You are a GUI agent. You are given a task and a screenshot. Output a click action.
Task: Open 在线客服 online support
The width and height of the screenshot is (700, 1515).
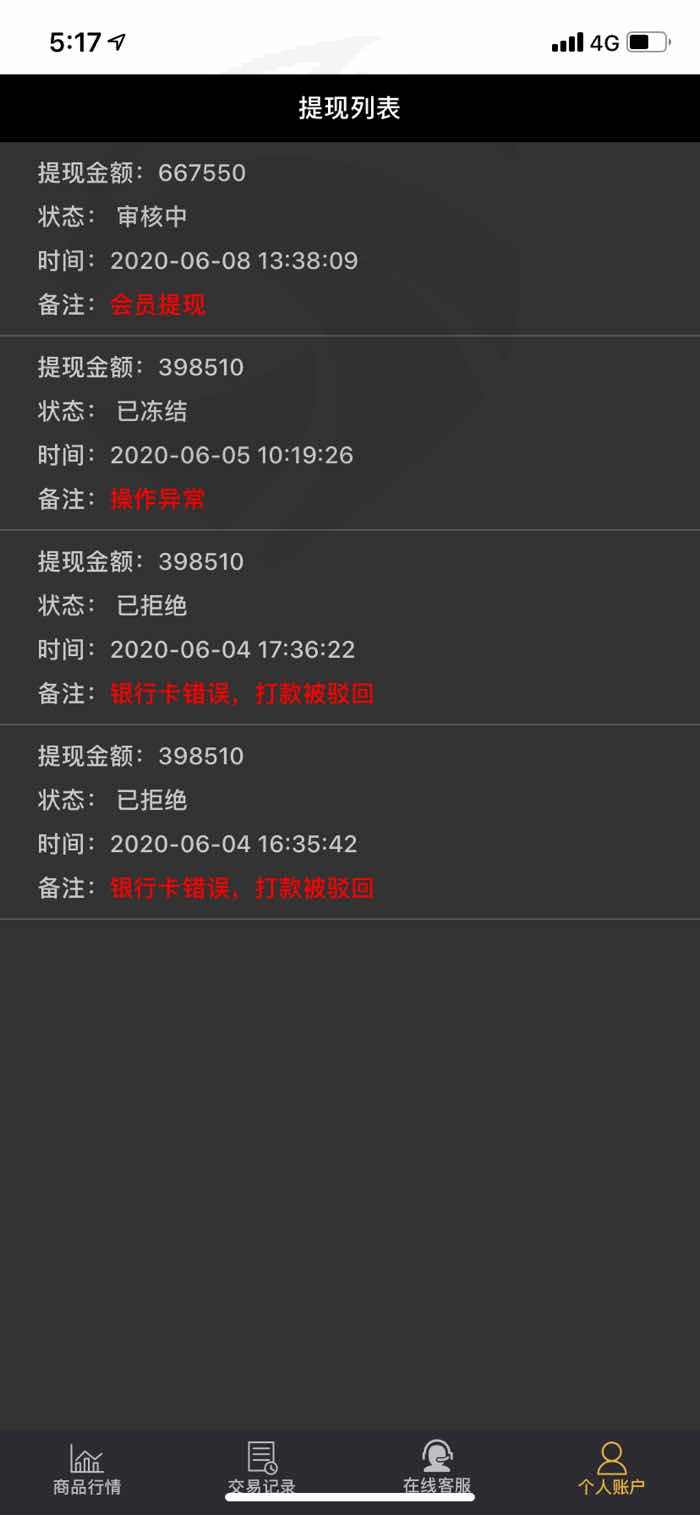tap(437, 1468)
